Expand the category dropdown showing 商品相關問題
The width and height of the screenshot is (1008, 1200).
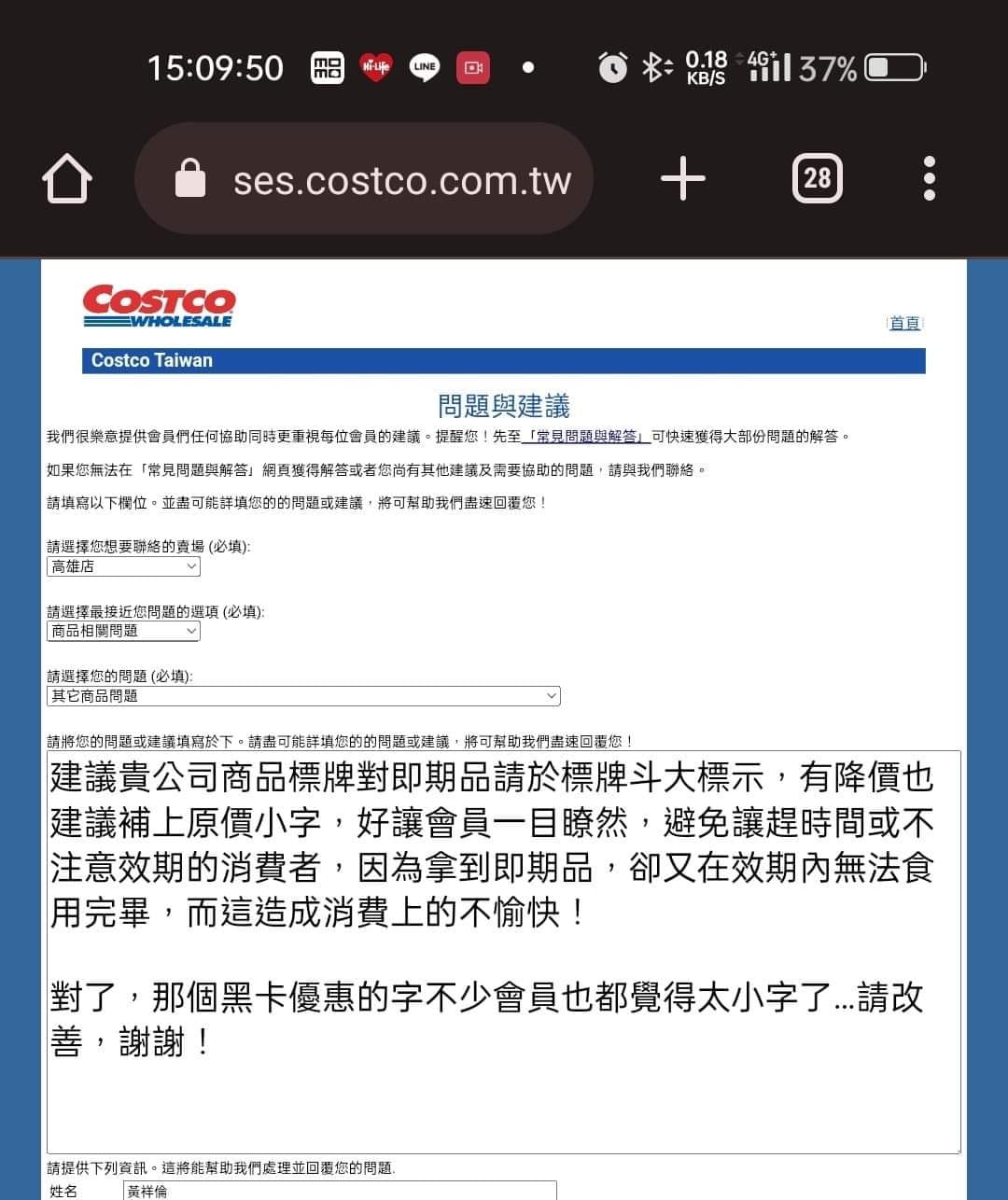[124, 631]
